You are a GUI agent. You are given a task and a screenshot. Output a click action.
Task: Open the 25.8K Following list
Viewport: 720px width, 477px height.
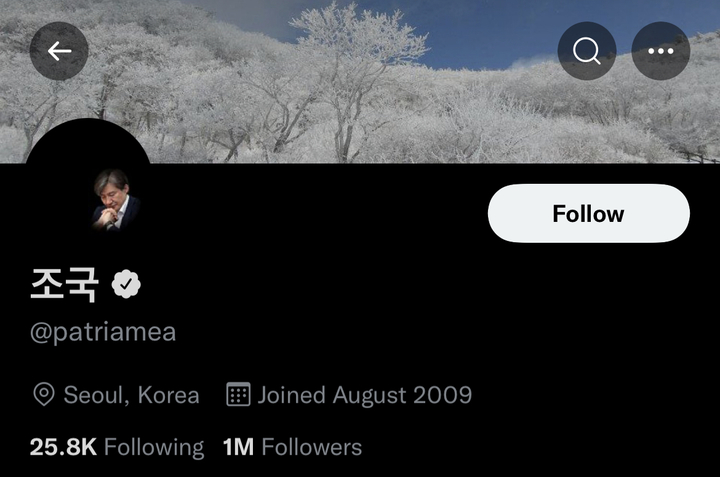[x=117, y=447]
